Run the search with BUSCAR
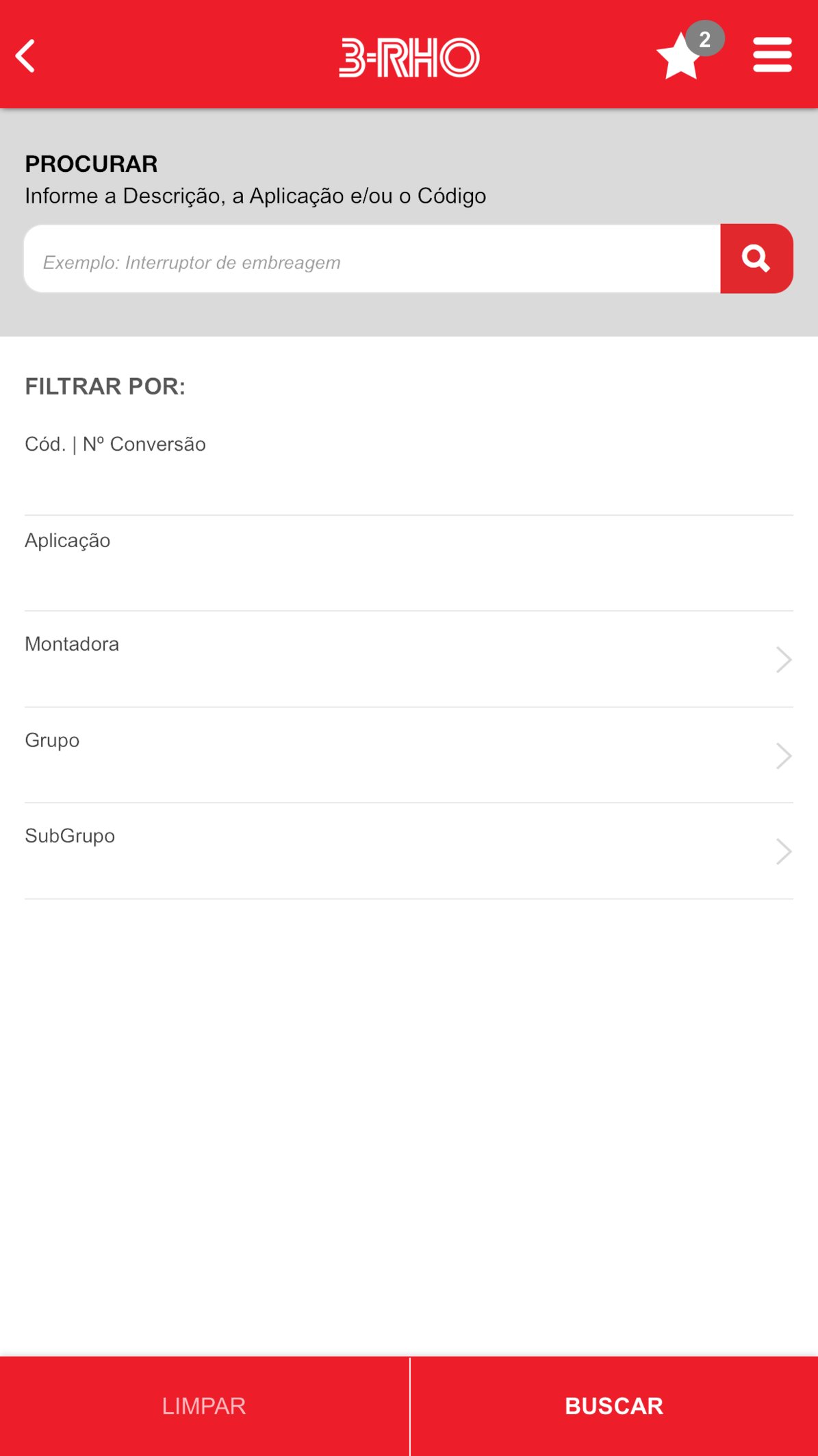The width and height of the screenshot is (818, 1456). coord(614,1406)
